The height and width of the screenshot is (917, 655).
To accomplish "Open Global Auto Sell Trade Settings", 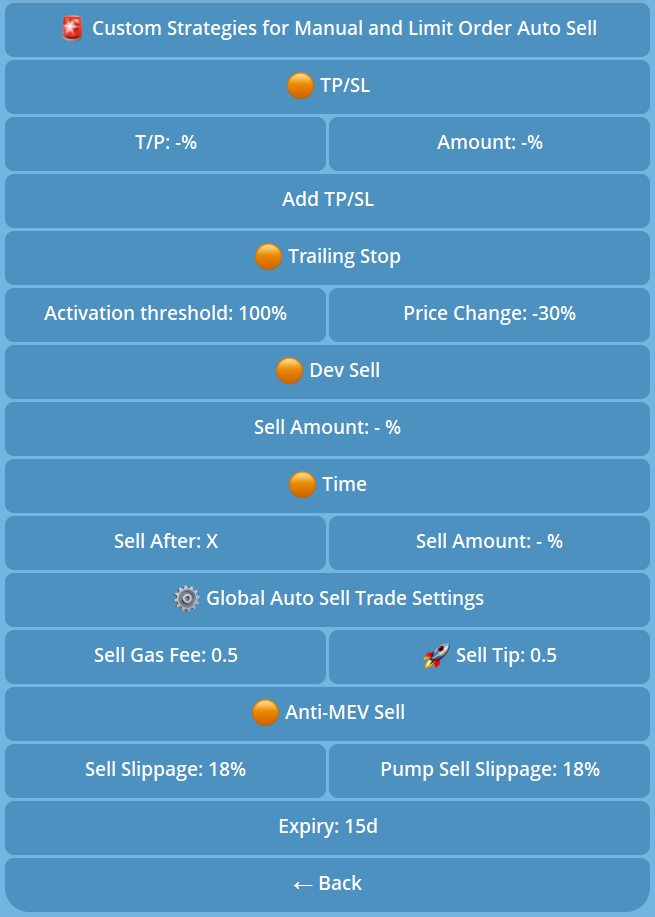I will coord(327,599).
